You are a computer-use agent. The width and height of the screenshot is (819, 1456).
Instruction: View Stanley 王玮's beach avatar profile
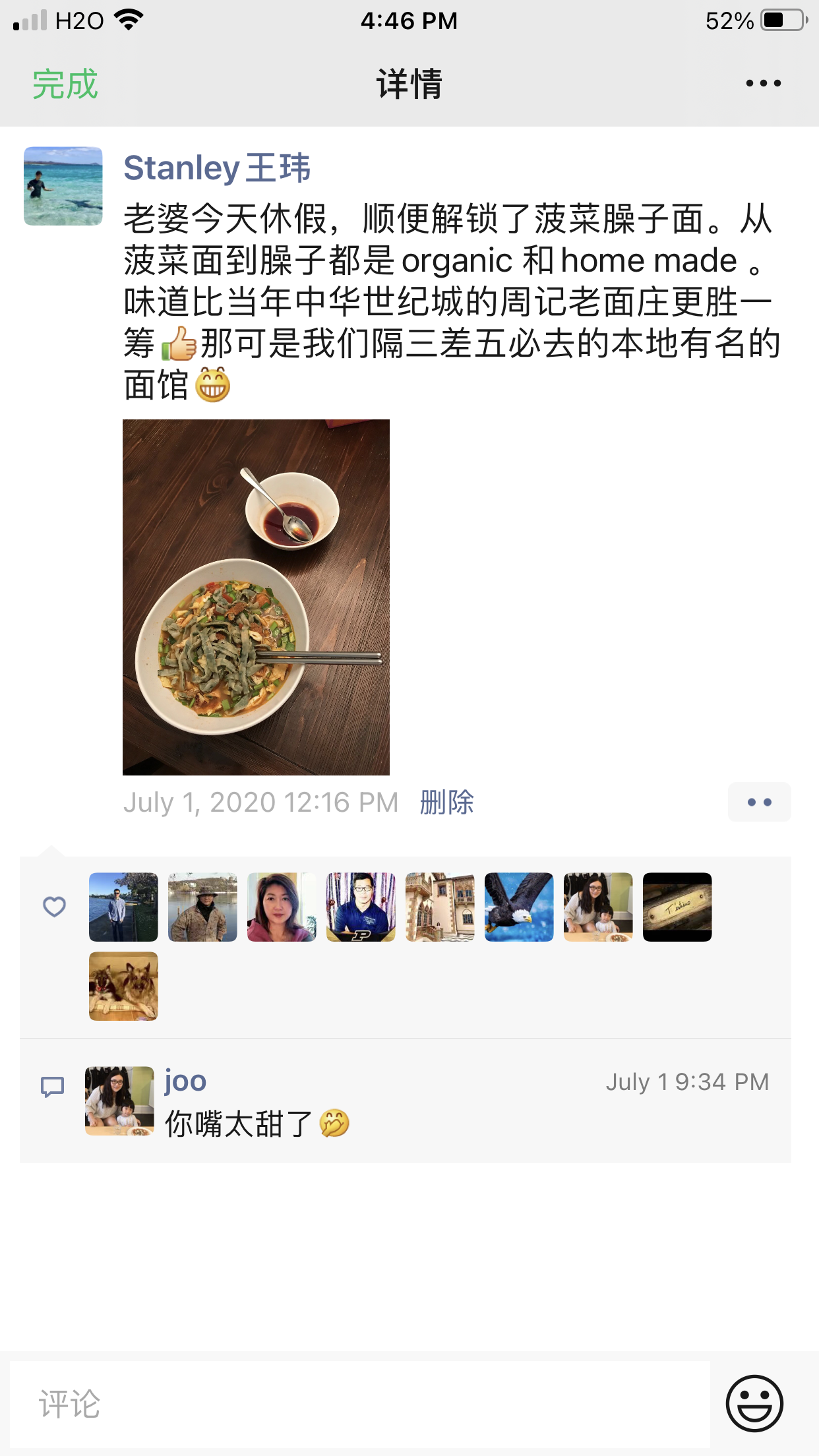tap(63, 186)
